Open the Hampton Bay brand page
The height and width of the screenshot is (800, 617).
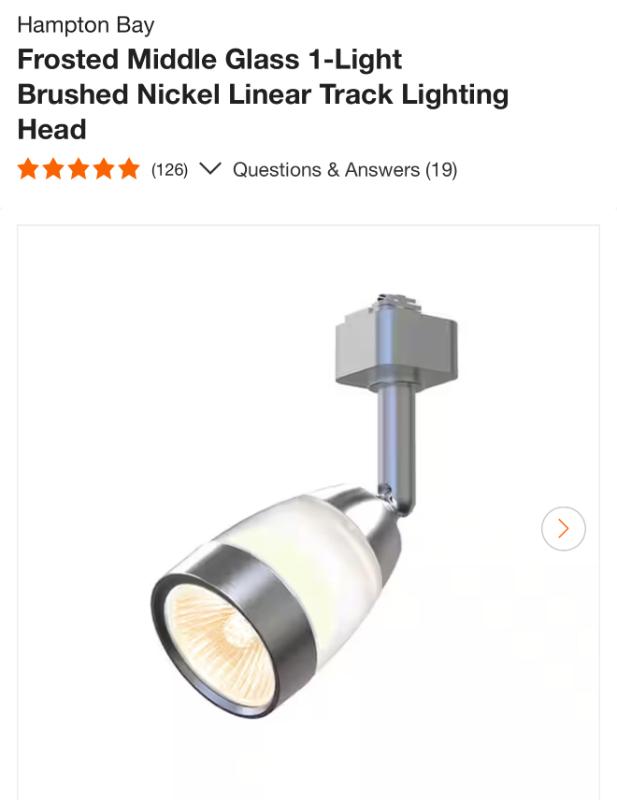point(85,25)
